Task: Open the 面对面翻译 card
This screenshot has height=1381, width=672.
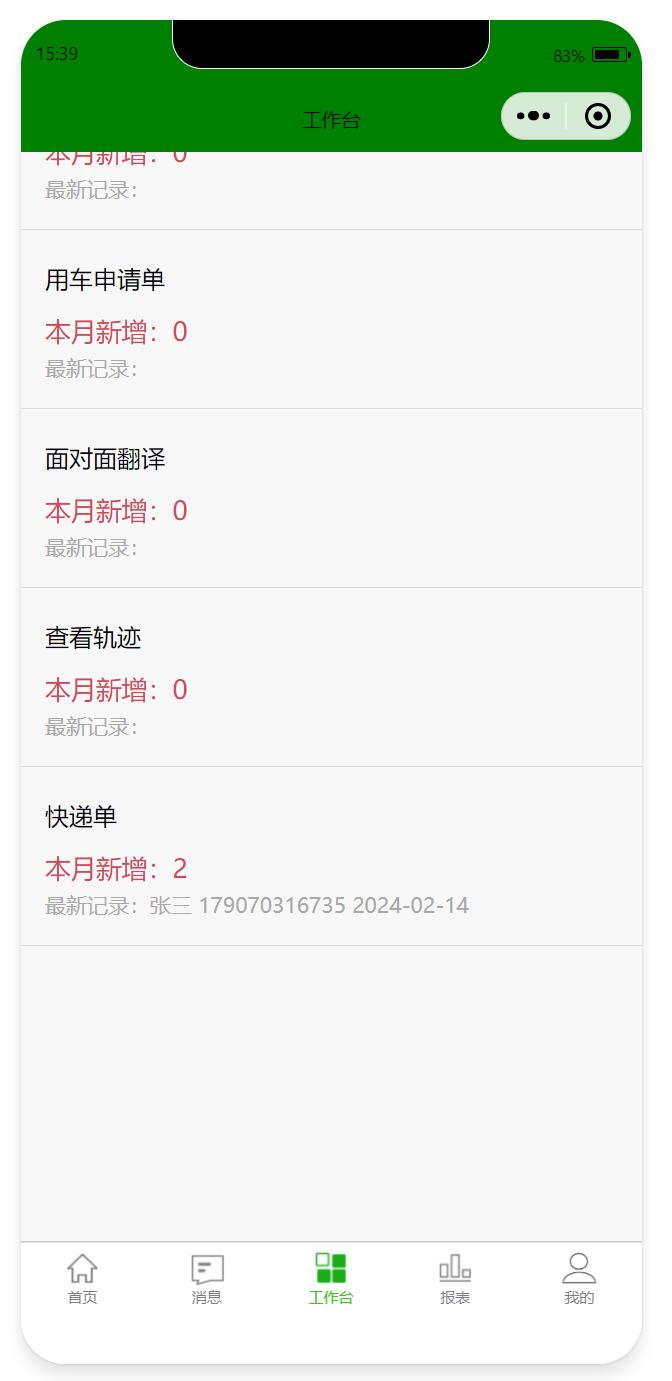Action: (331, 499)
